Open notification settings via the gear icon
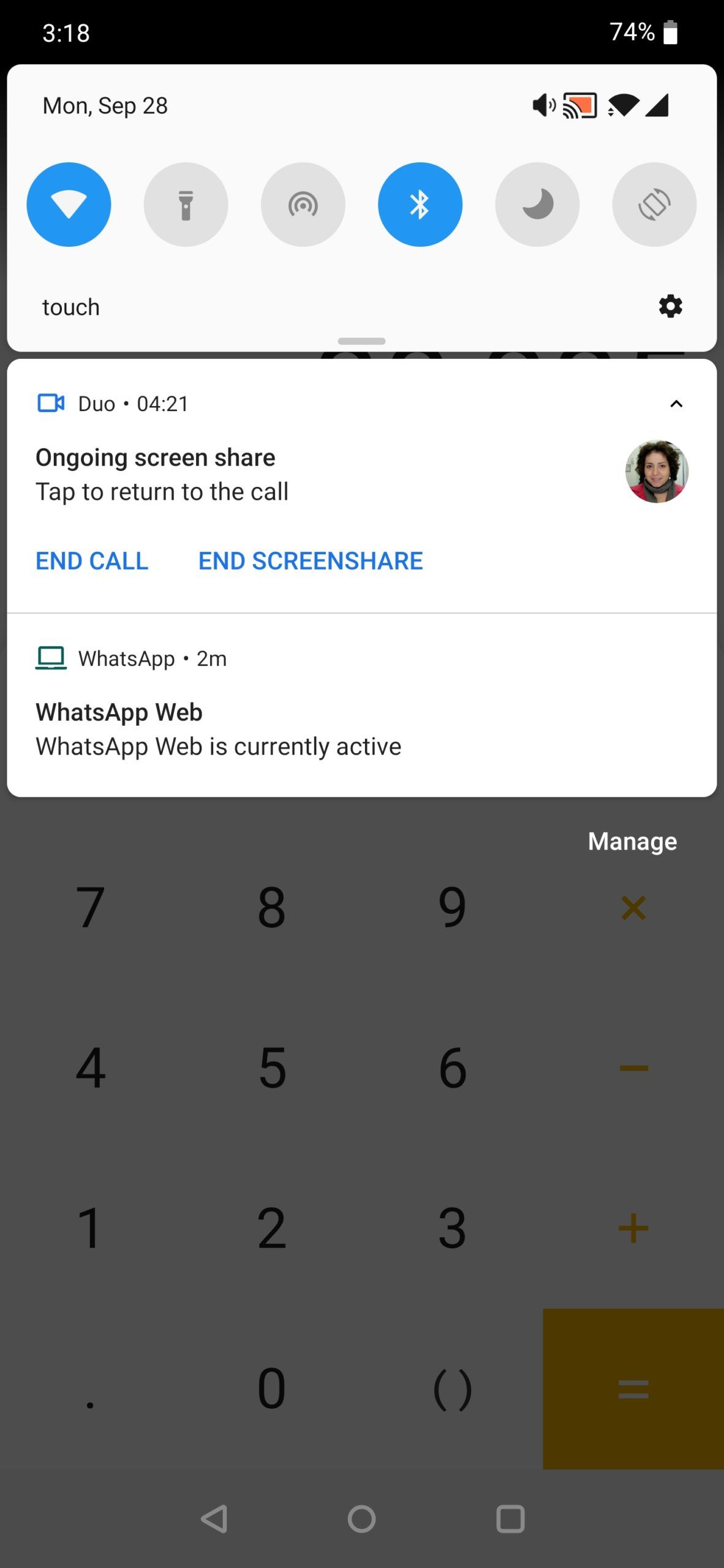This screenshot has width=724, height=1568. [x=671, y=306]
